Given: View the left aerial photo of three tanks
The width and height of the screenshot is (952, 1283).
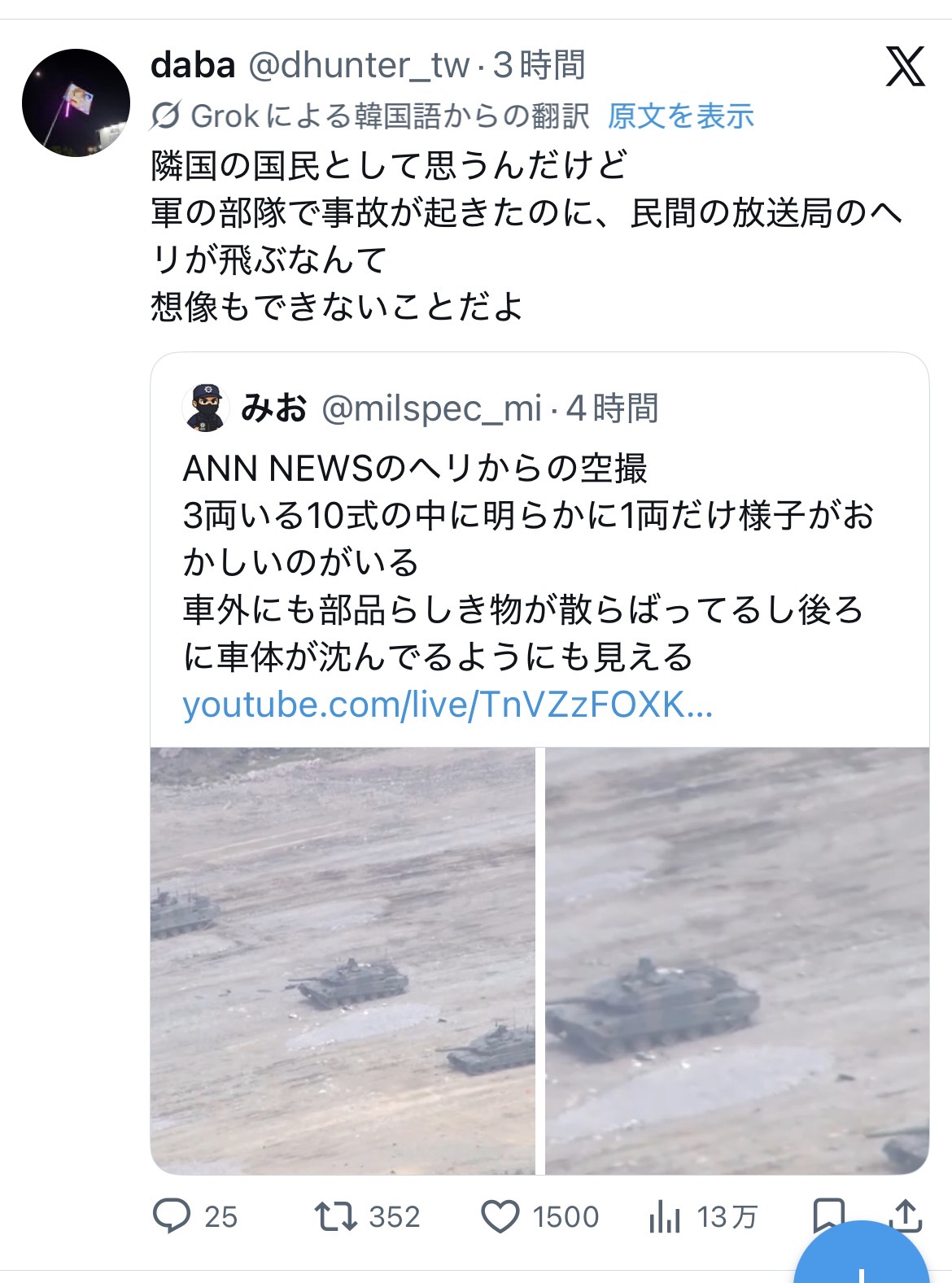Looking at the screenshot, I should pyautogui.click(x=343, y=960).
